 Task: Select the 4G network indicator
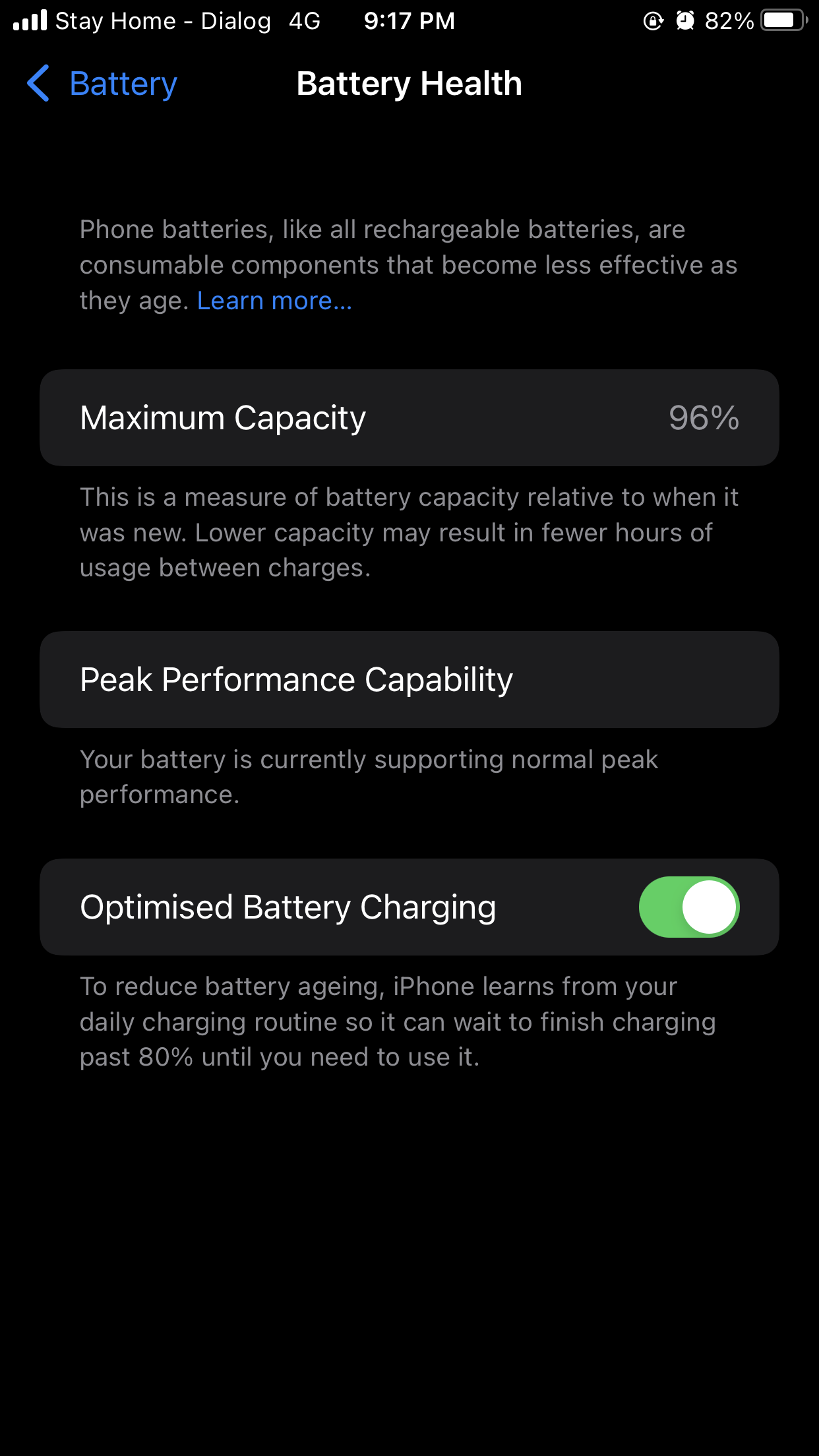(x=304, y=20)
